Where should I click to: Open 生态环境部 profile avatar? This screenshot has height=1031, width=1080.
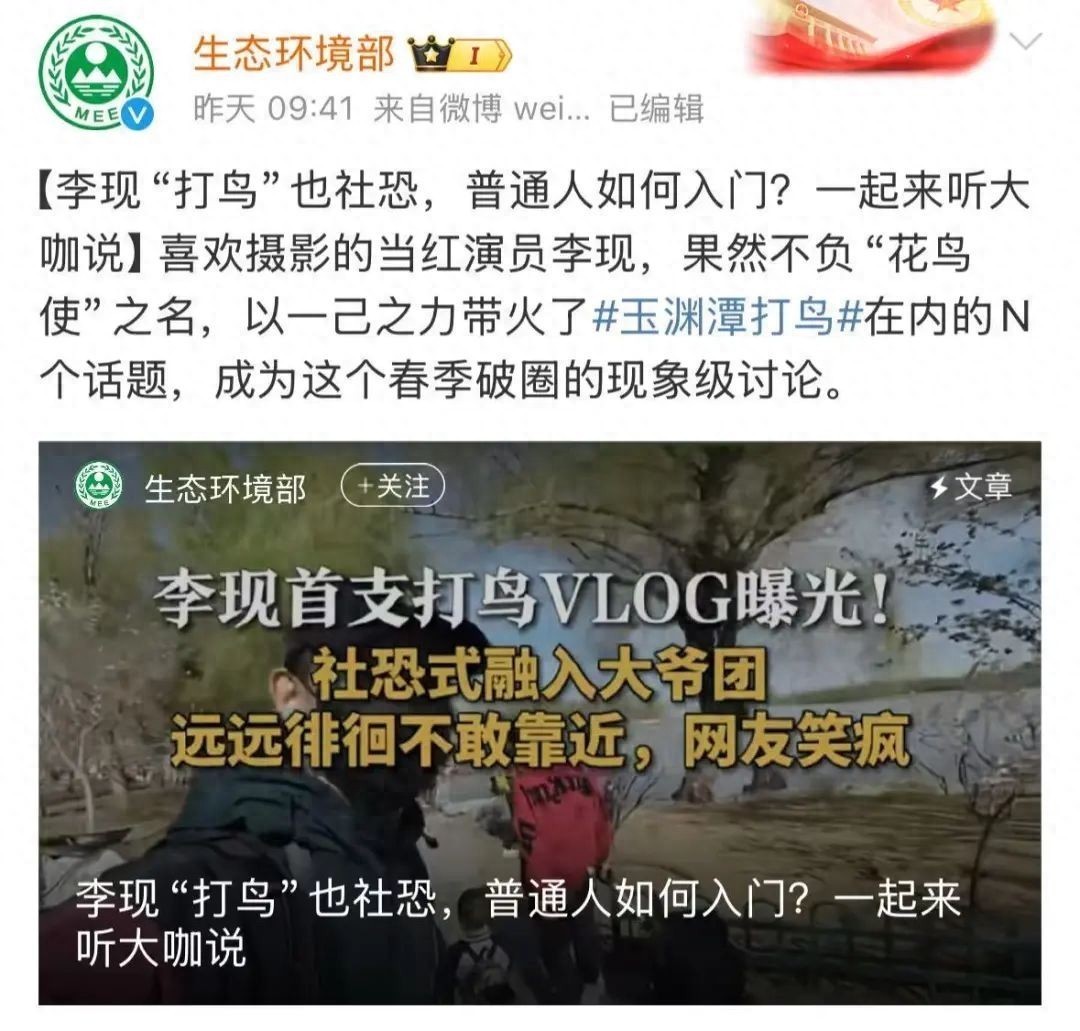[x=97, y=72]
